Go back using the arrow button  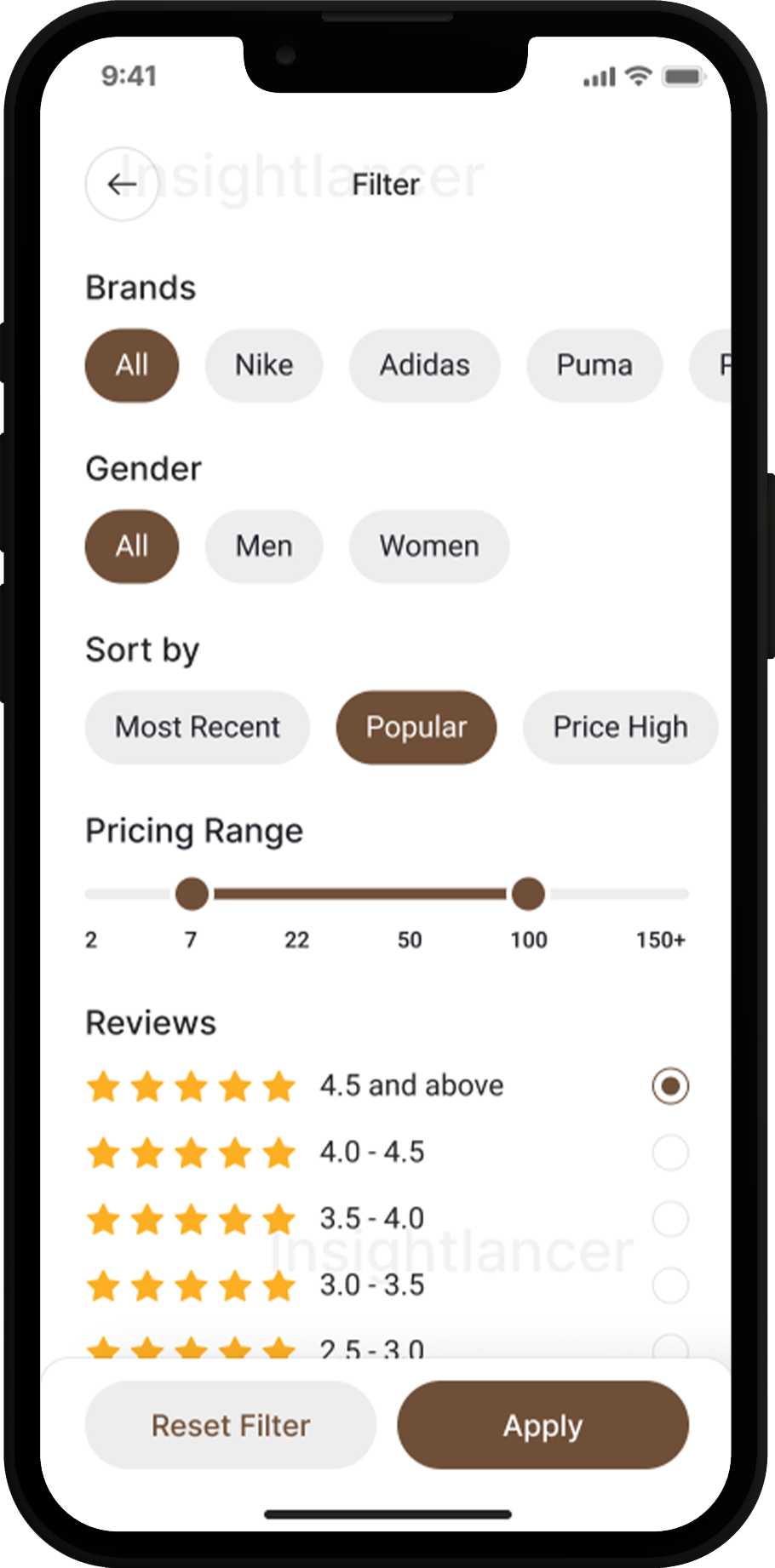[122, 184]
